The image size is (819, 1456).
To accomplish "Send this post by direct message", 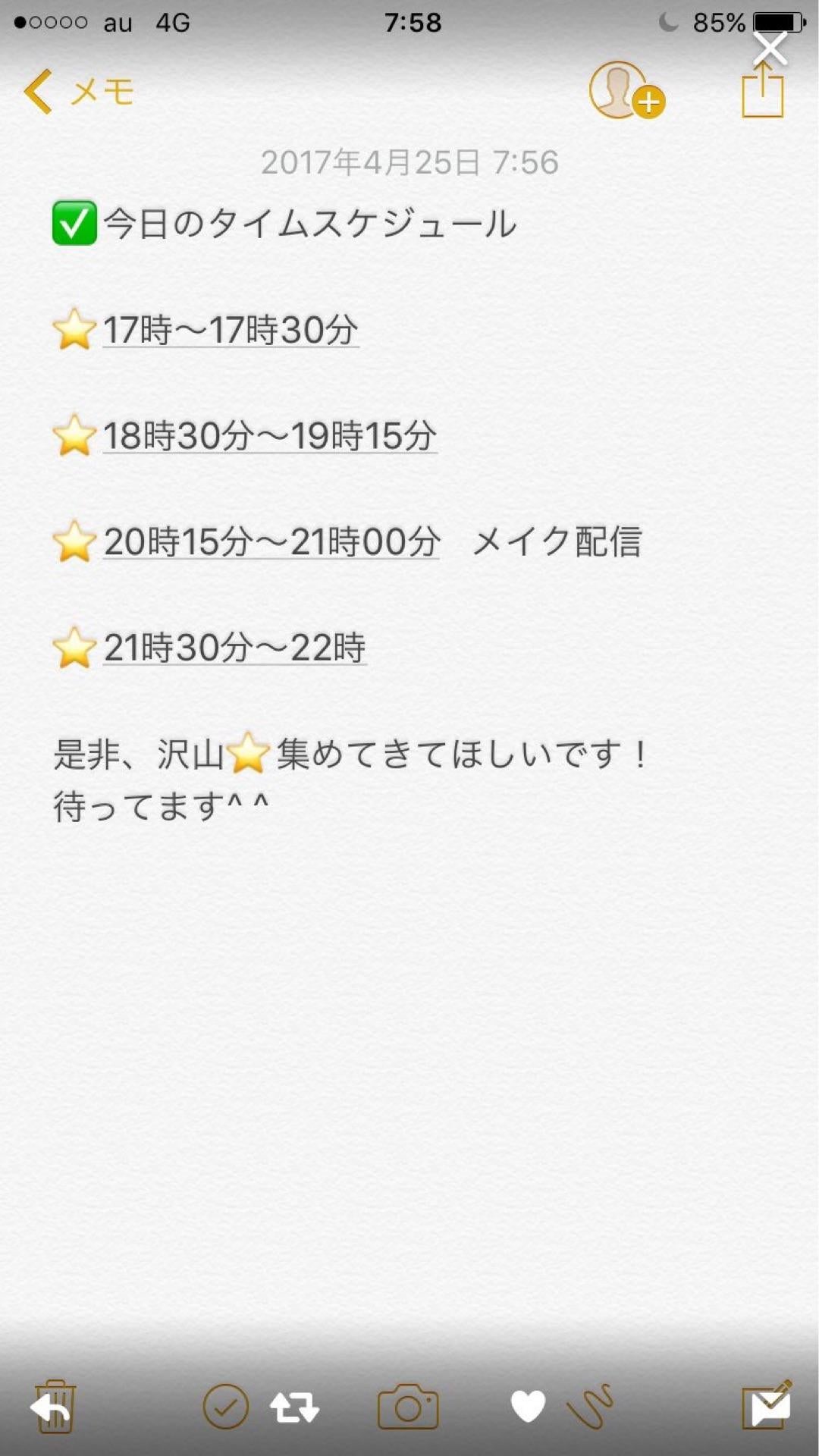I will (769, 1409).
